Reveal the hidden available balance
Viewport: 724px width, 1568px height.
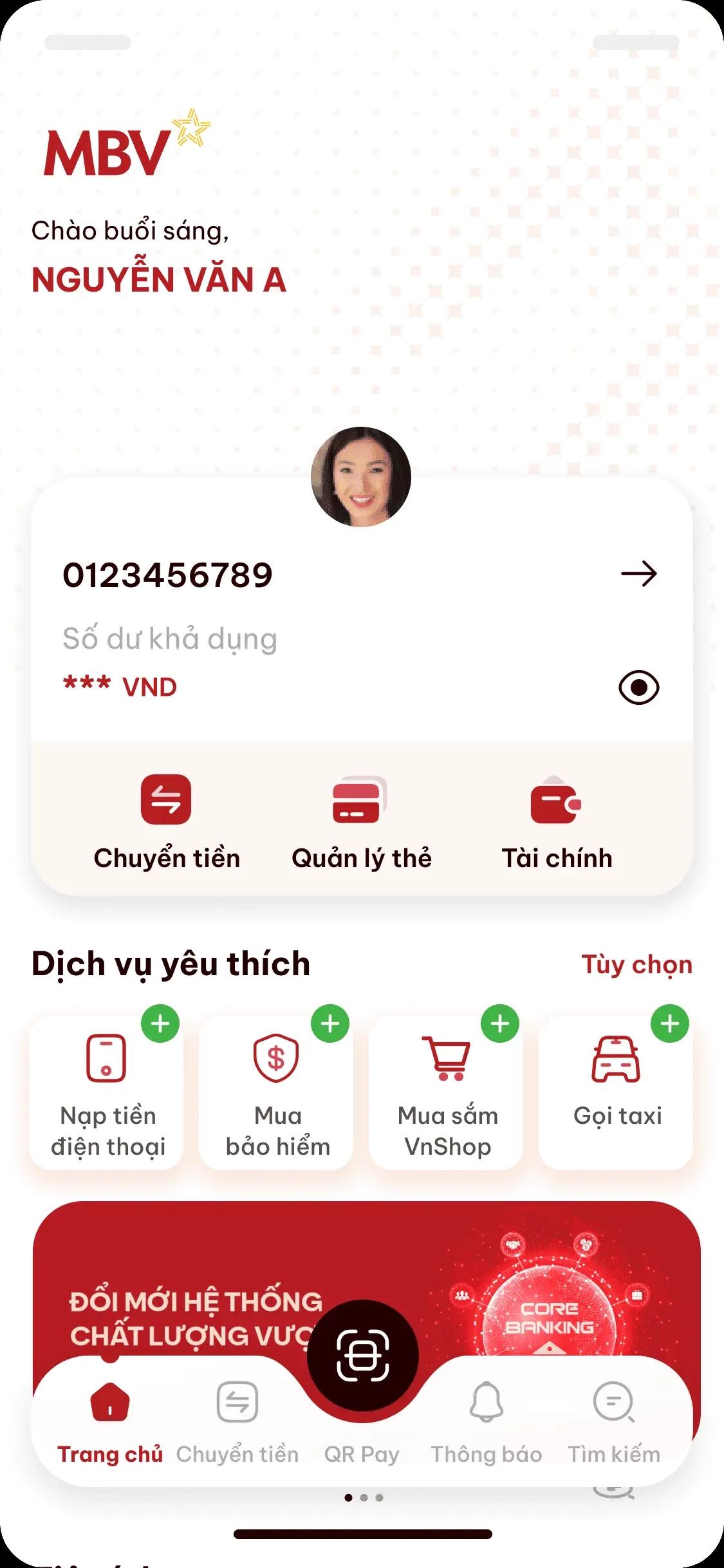coord(638,687)
